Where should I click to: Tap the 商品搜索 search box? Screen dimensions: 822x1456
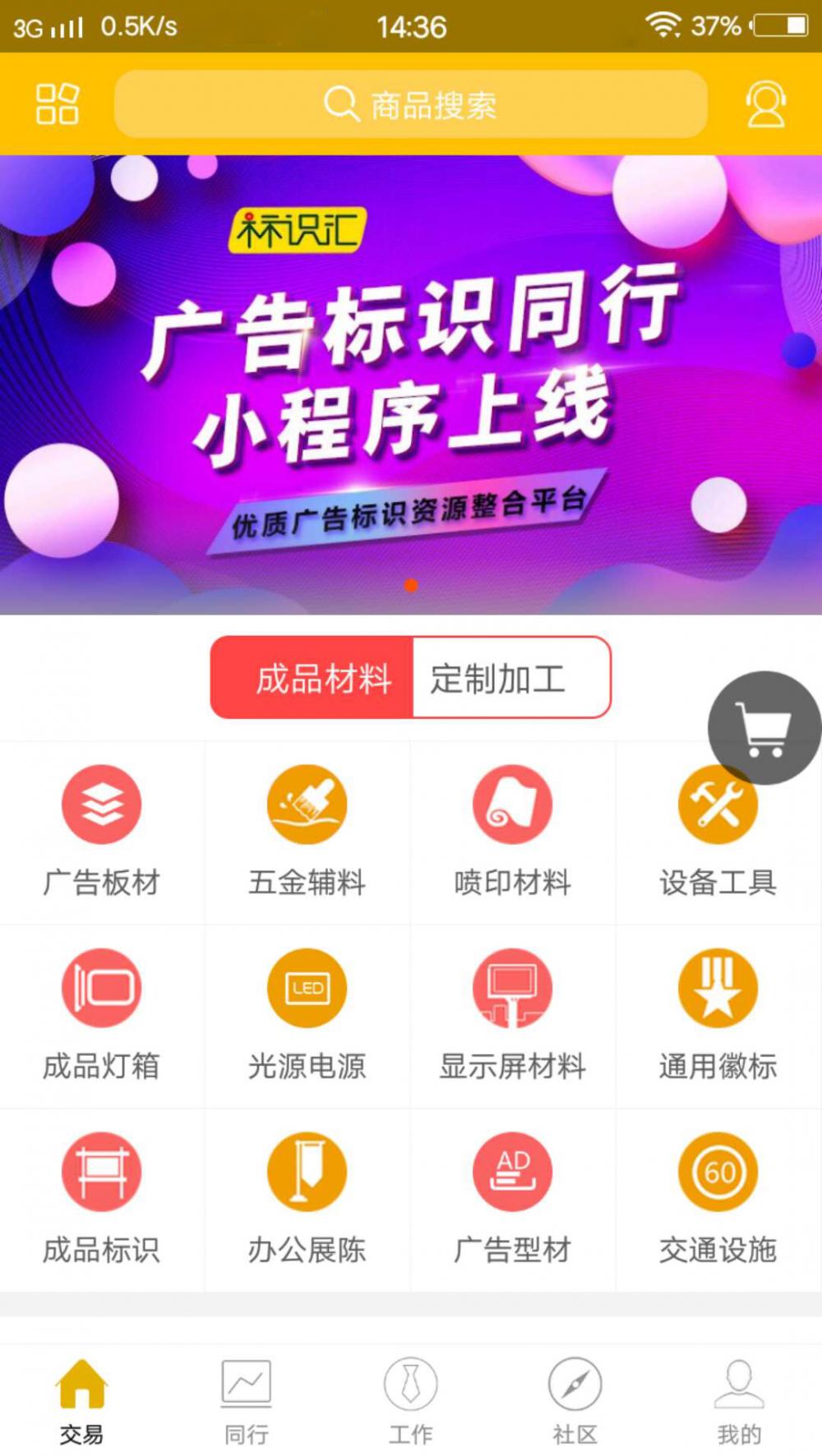click(x=410, y=104)
